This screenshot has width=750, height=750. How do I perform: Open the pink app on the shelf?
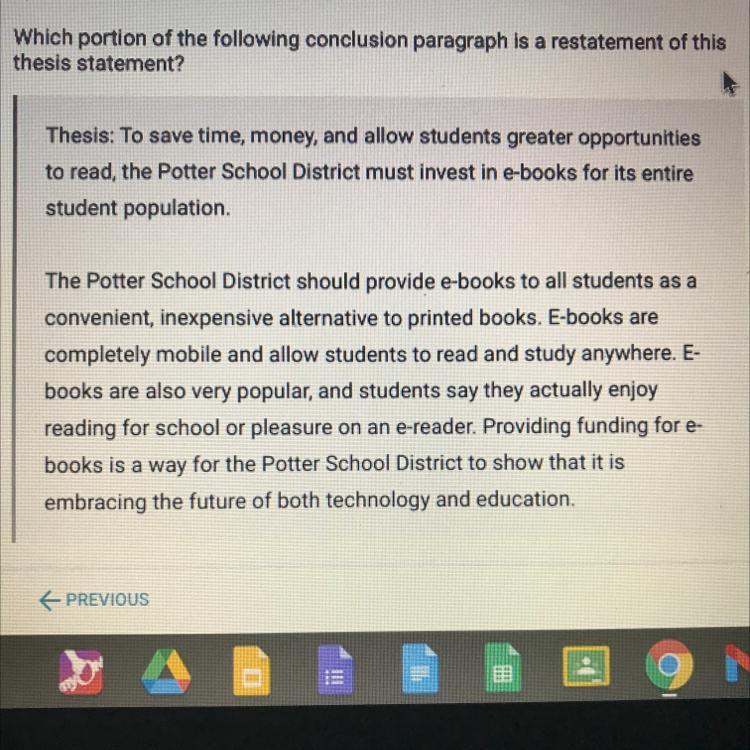(80, 673)
